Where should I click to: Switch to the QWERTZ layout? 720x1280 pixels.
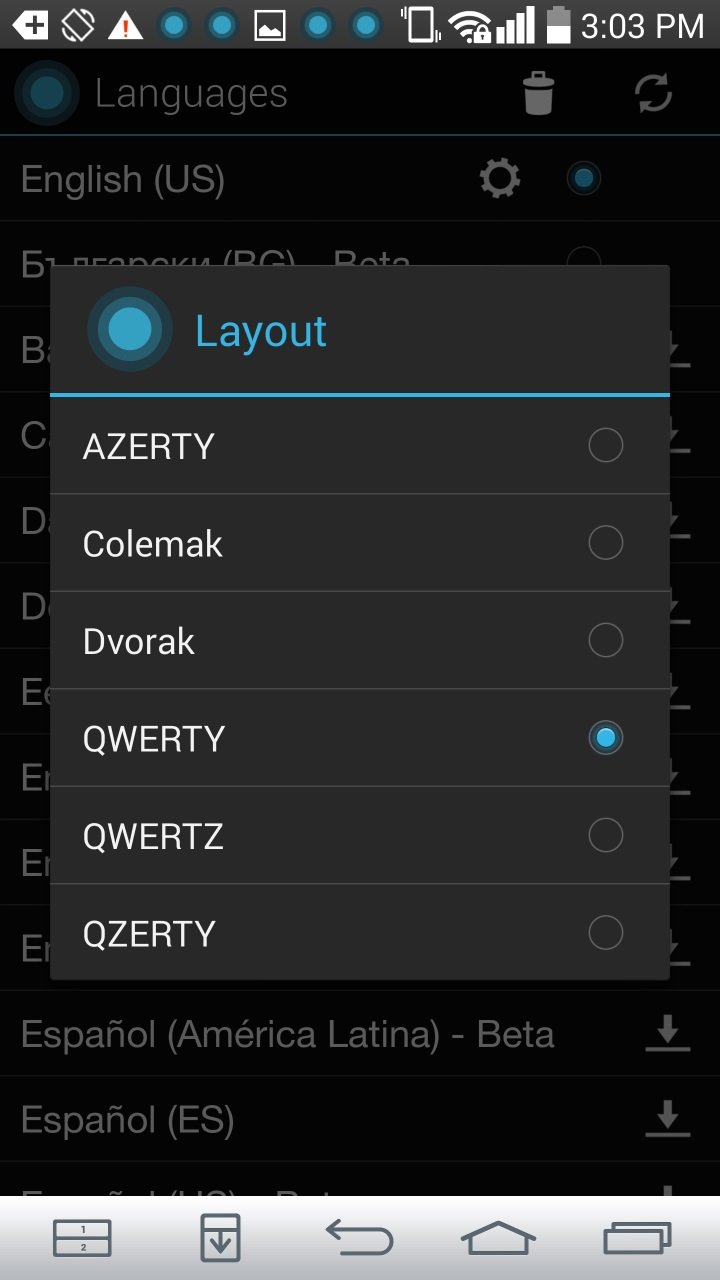359,835
